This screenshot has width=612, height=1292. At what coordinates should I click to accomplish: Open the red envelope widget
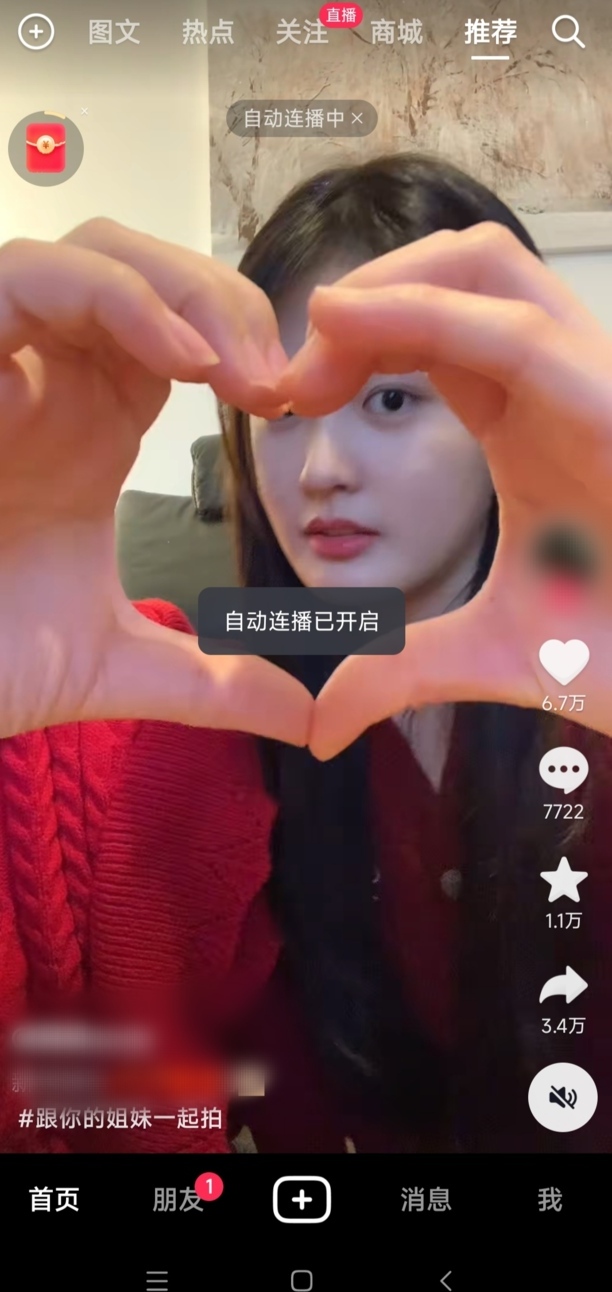tap(46, 148)
